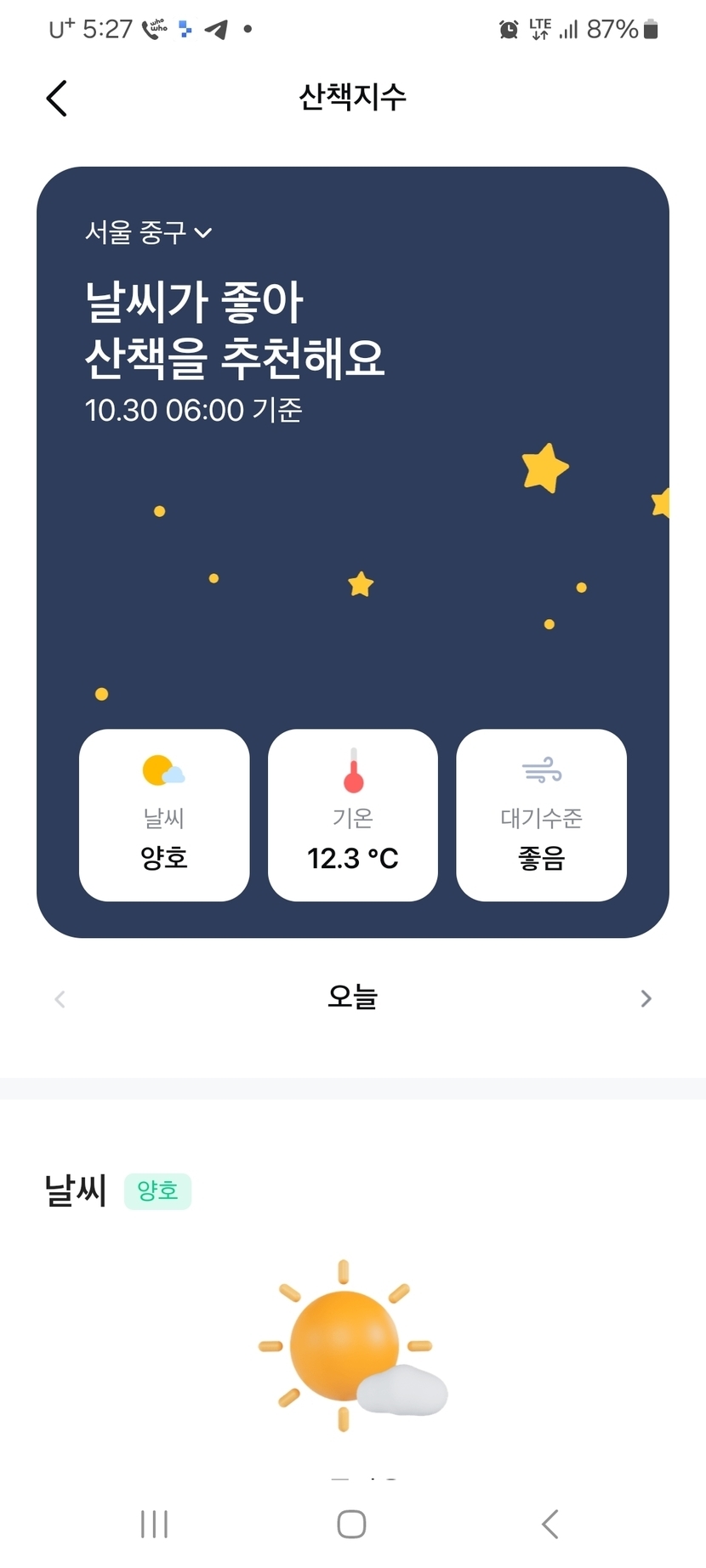Show the next day after 오늘
The image size is (706, 1568).
coord(646,998)
